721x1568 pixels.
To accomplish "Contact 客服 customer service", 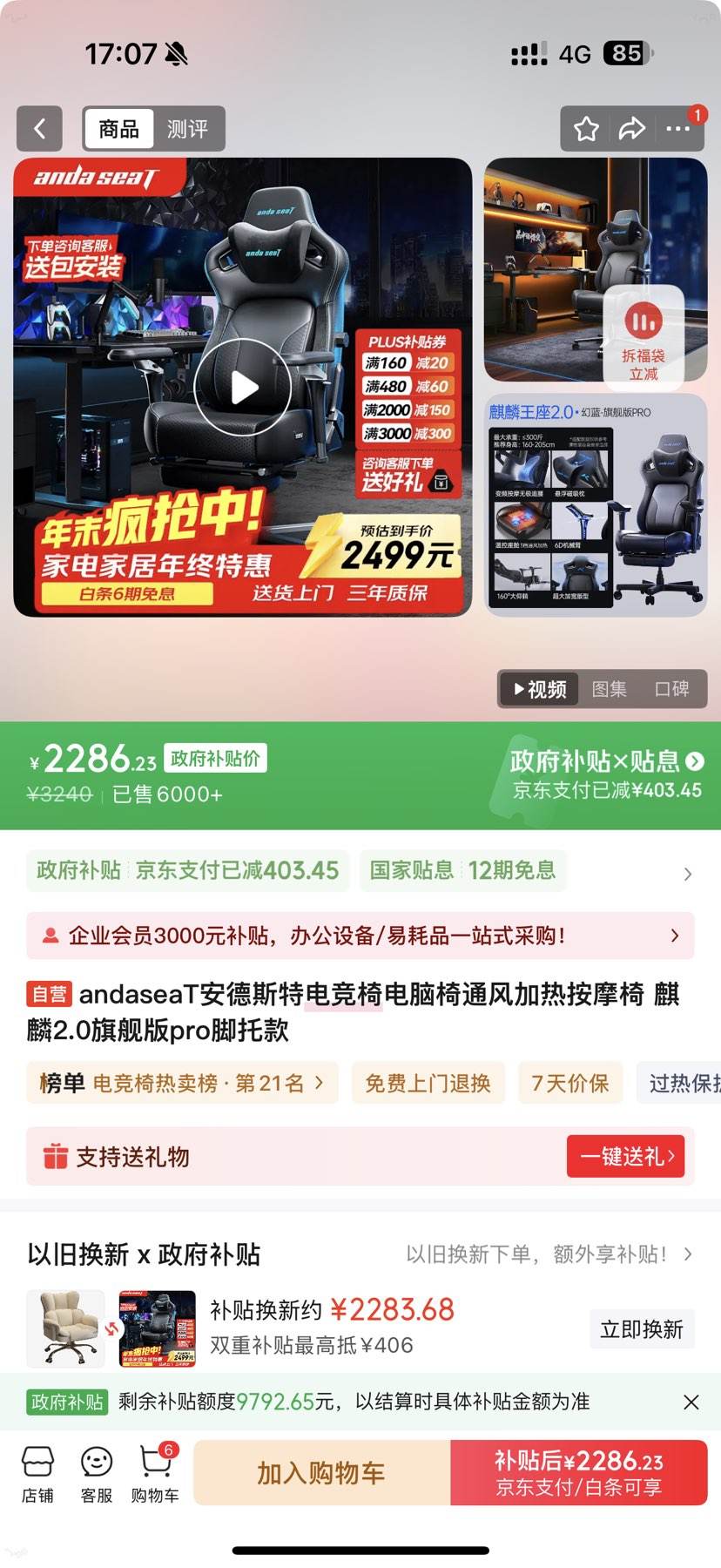I will (96, 1474).
